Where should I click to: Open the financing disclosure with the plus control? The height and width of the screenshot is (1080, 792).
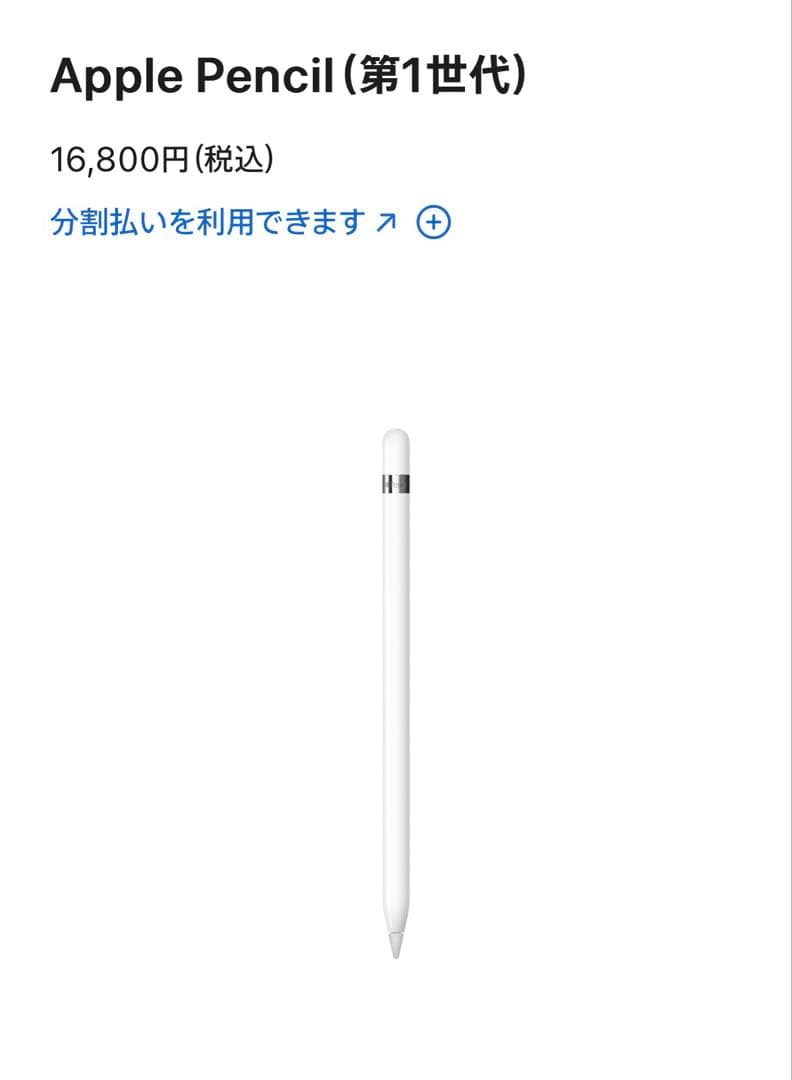tap(434, 220)
